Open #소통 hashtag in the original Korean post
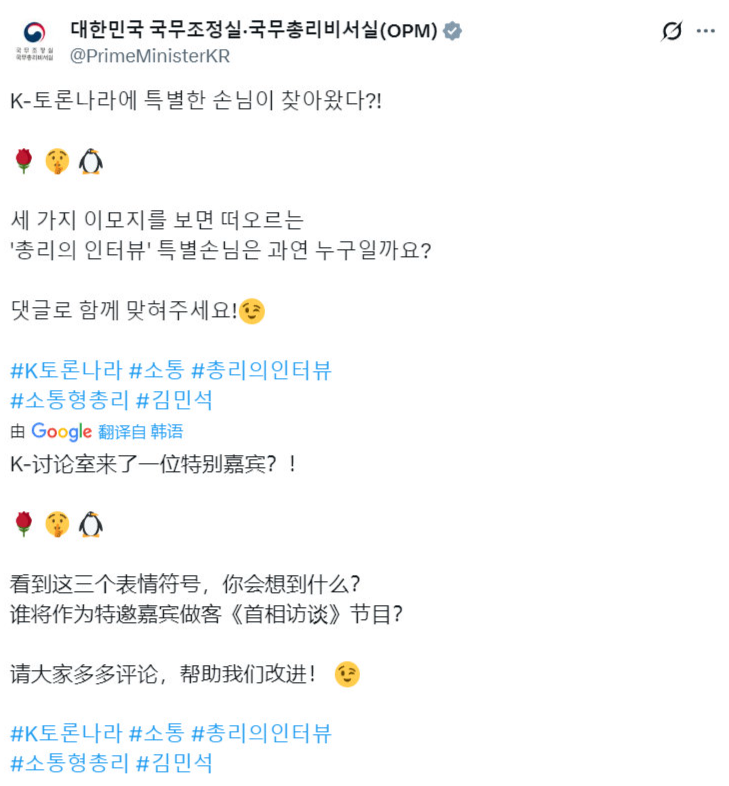Viewport: 729px width, 786px height. [157, 370]
